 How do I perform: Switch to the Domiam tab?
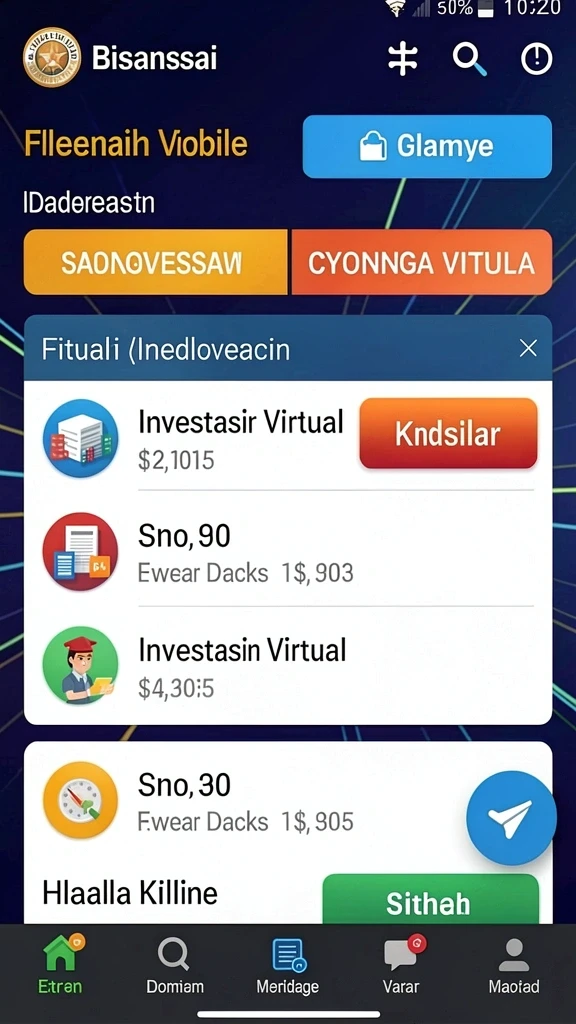tap(174, 965)
